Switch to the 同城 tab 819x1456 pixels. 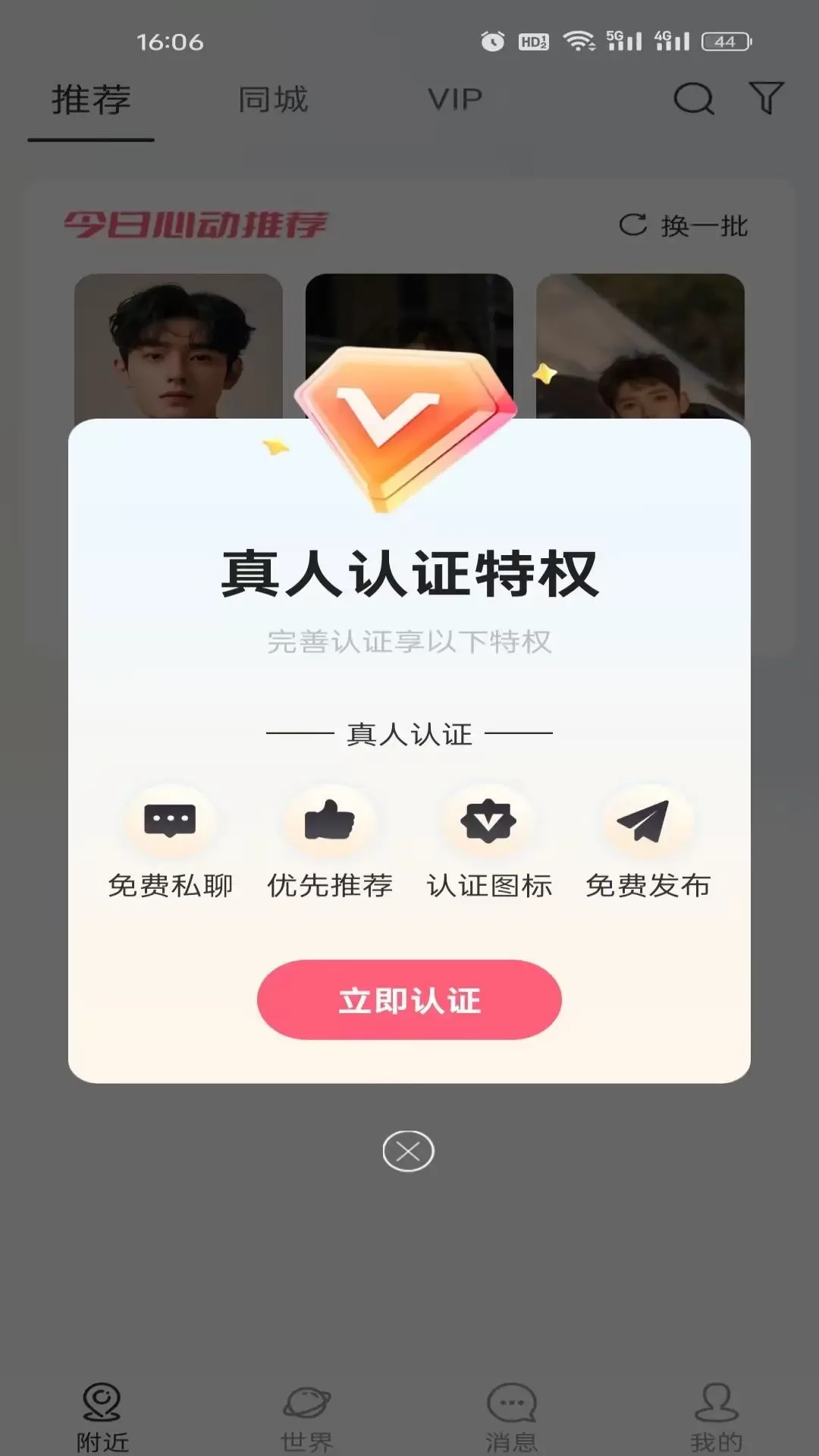pos(273,99)
